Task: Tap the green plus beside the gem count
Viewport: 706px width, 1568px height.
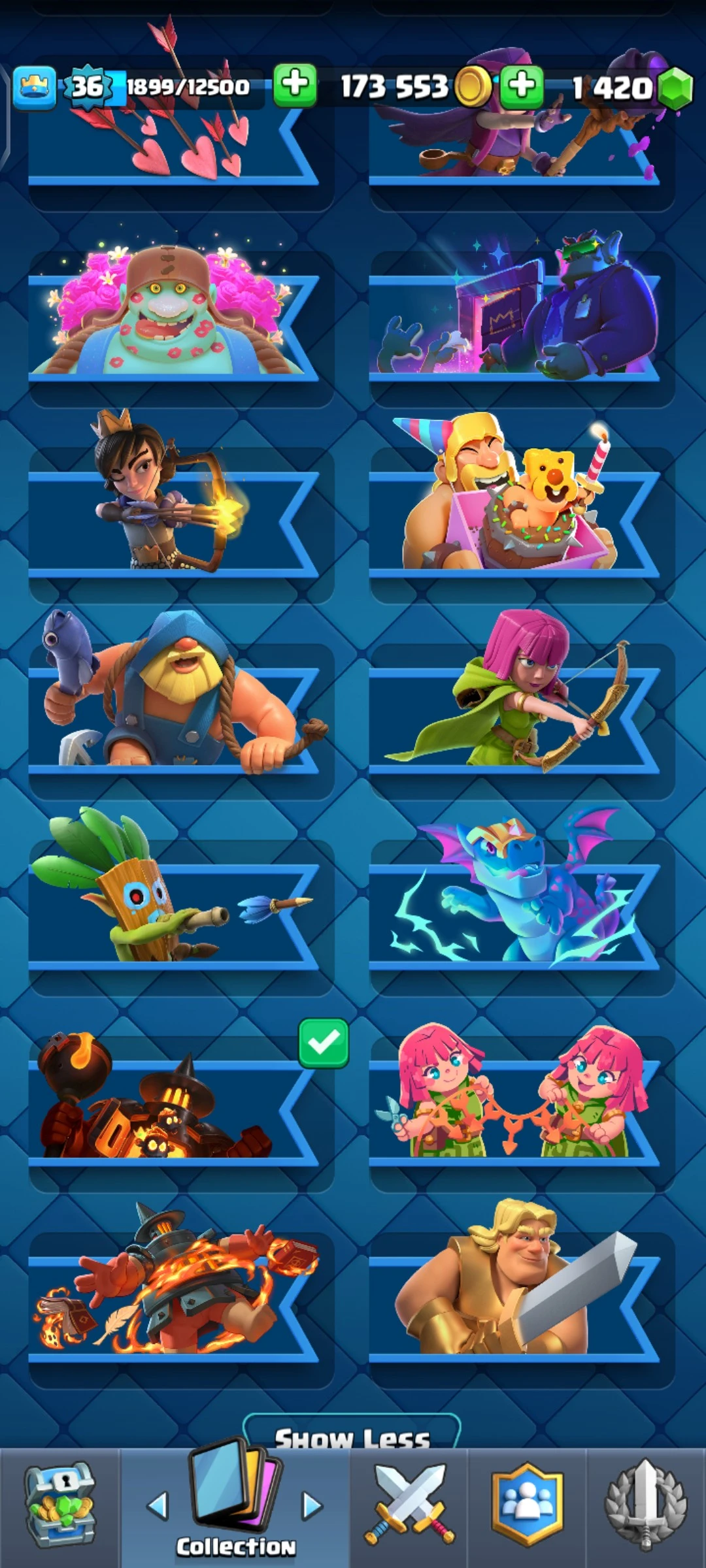Action: click(x=521, y=86)
